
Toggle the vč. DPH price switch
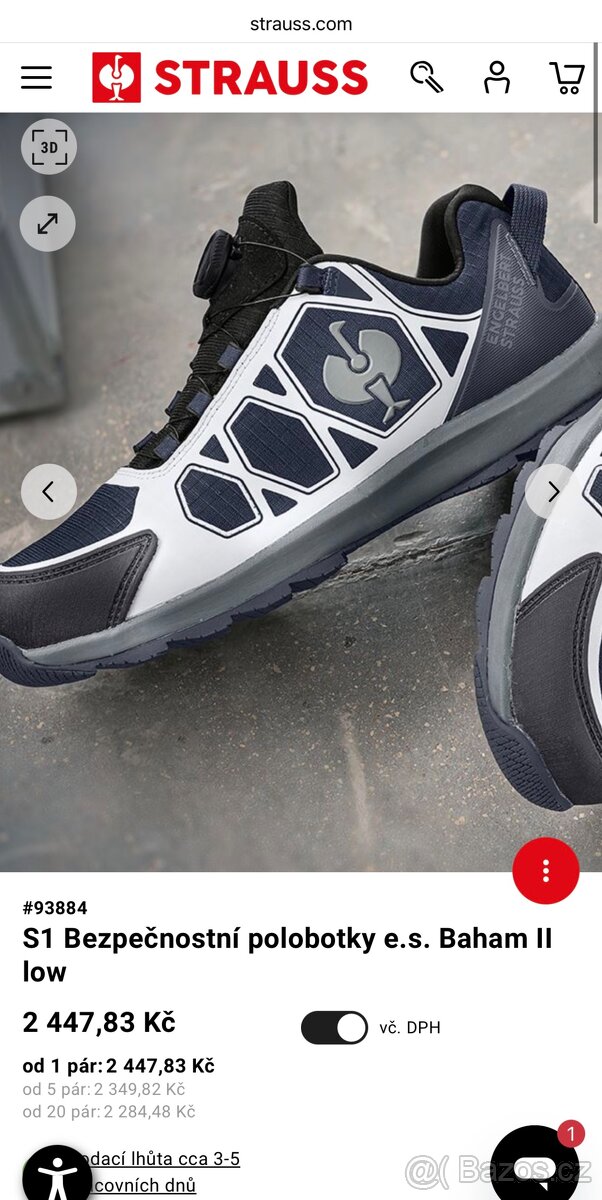click(334, 1027)
